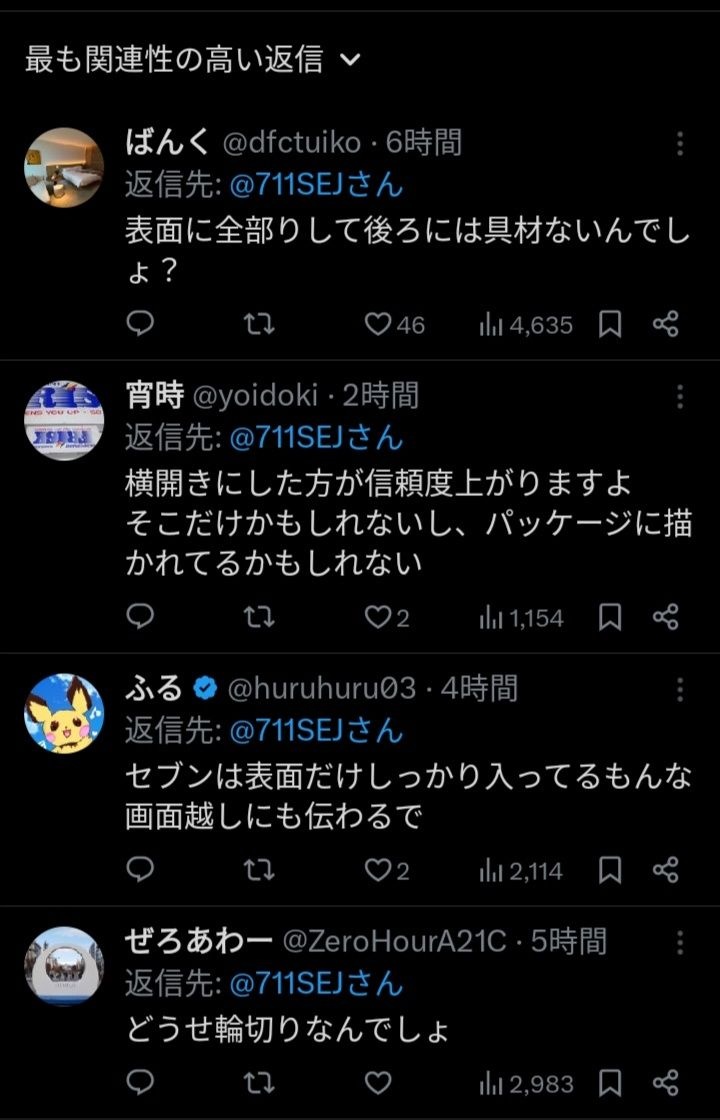Repost 宵時's reply
The width and height of the screenshot is (720, 1120).
click(259, 618)
